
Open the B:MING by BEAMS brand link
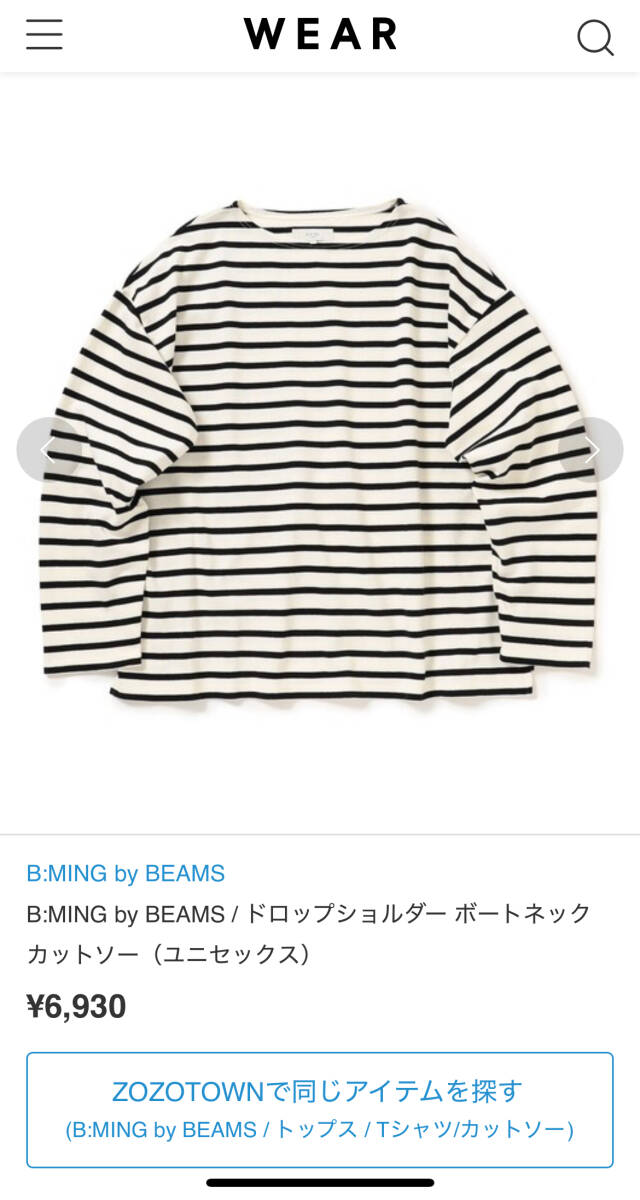(126, 873)
